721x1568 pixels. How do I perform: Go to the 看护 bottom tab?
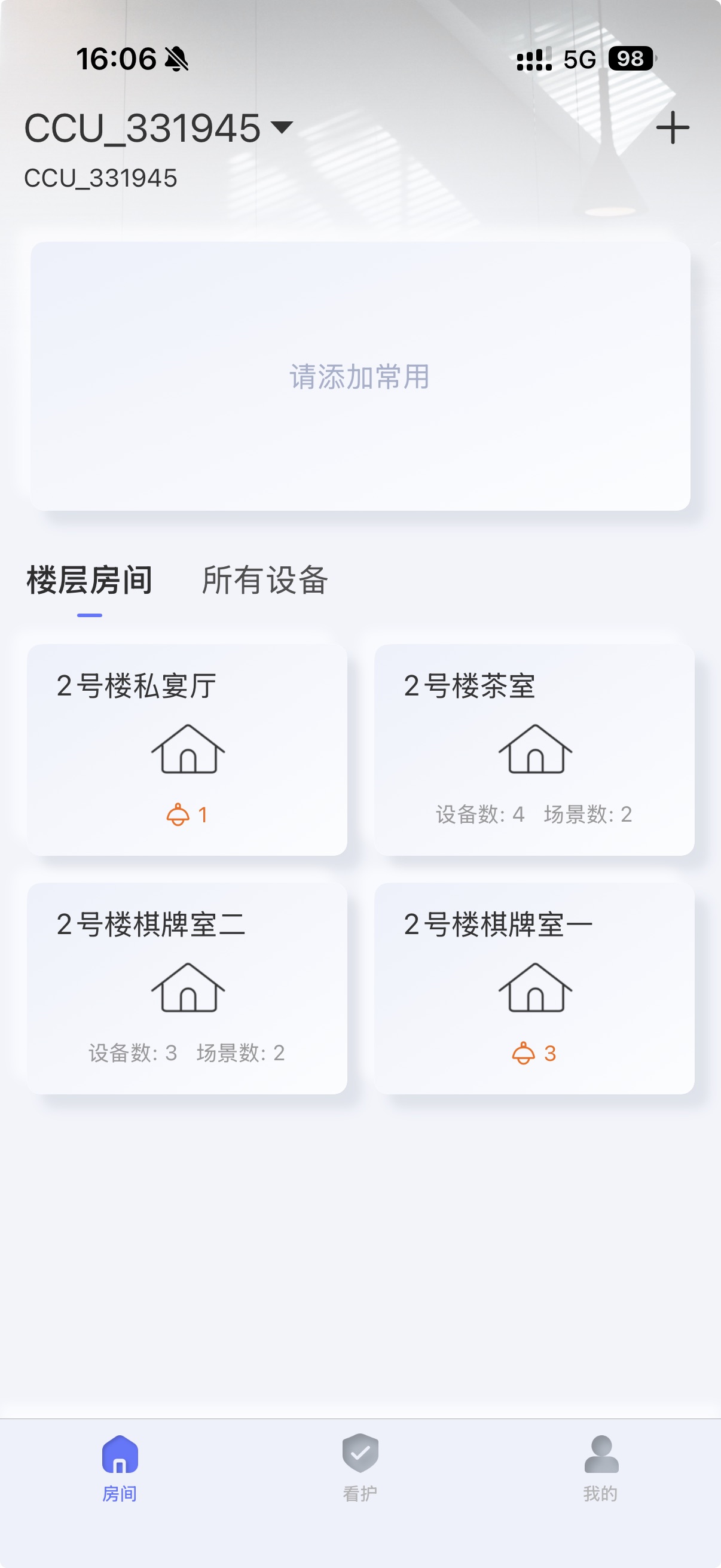[360, 1468]
